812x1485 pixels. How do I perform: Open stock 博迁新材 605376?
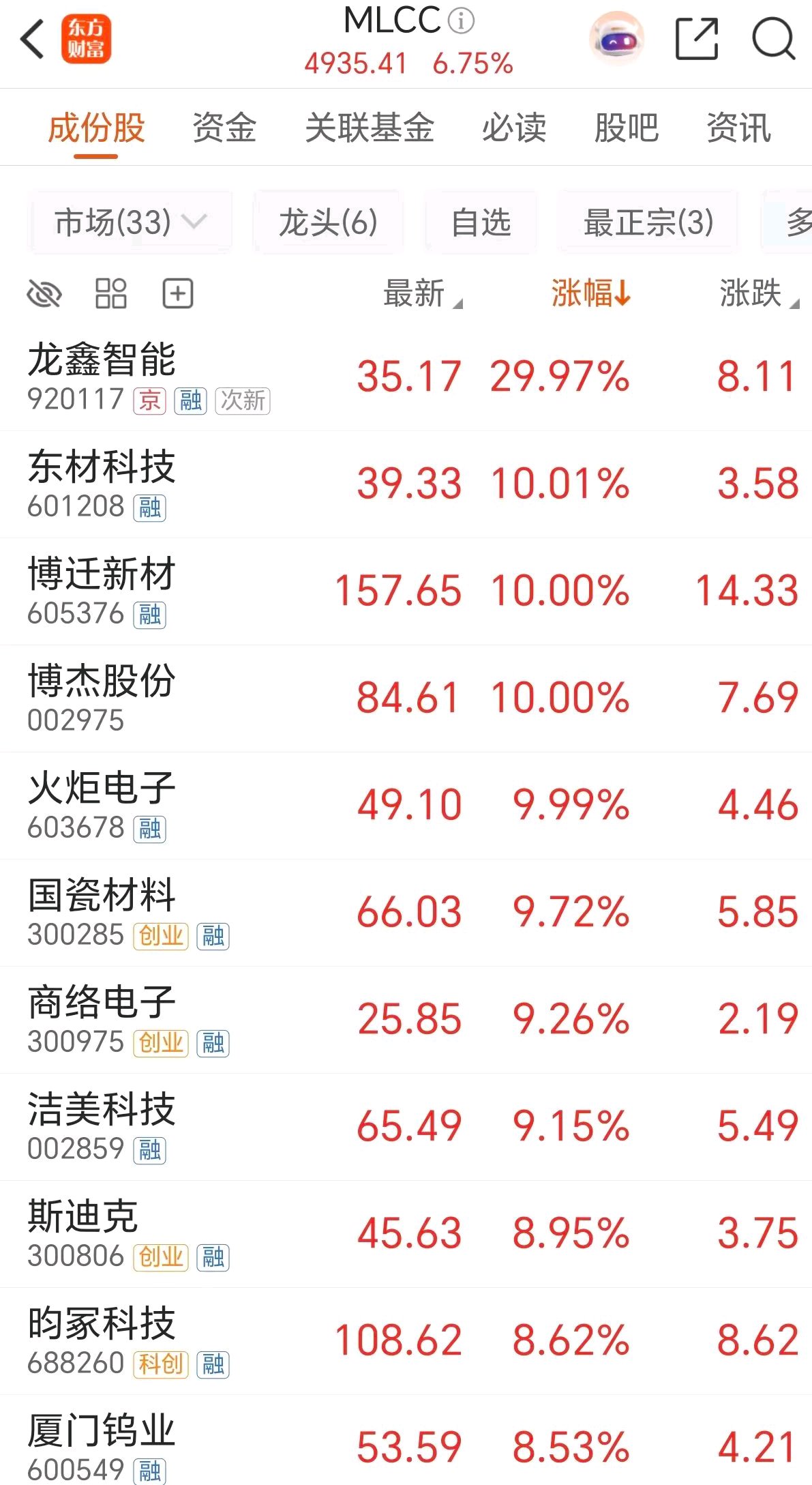406,591
